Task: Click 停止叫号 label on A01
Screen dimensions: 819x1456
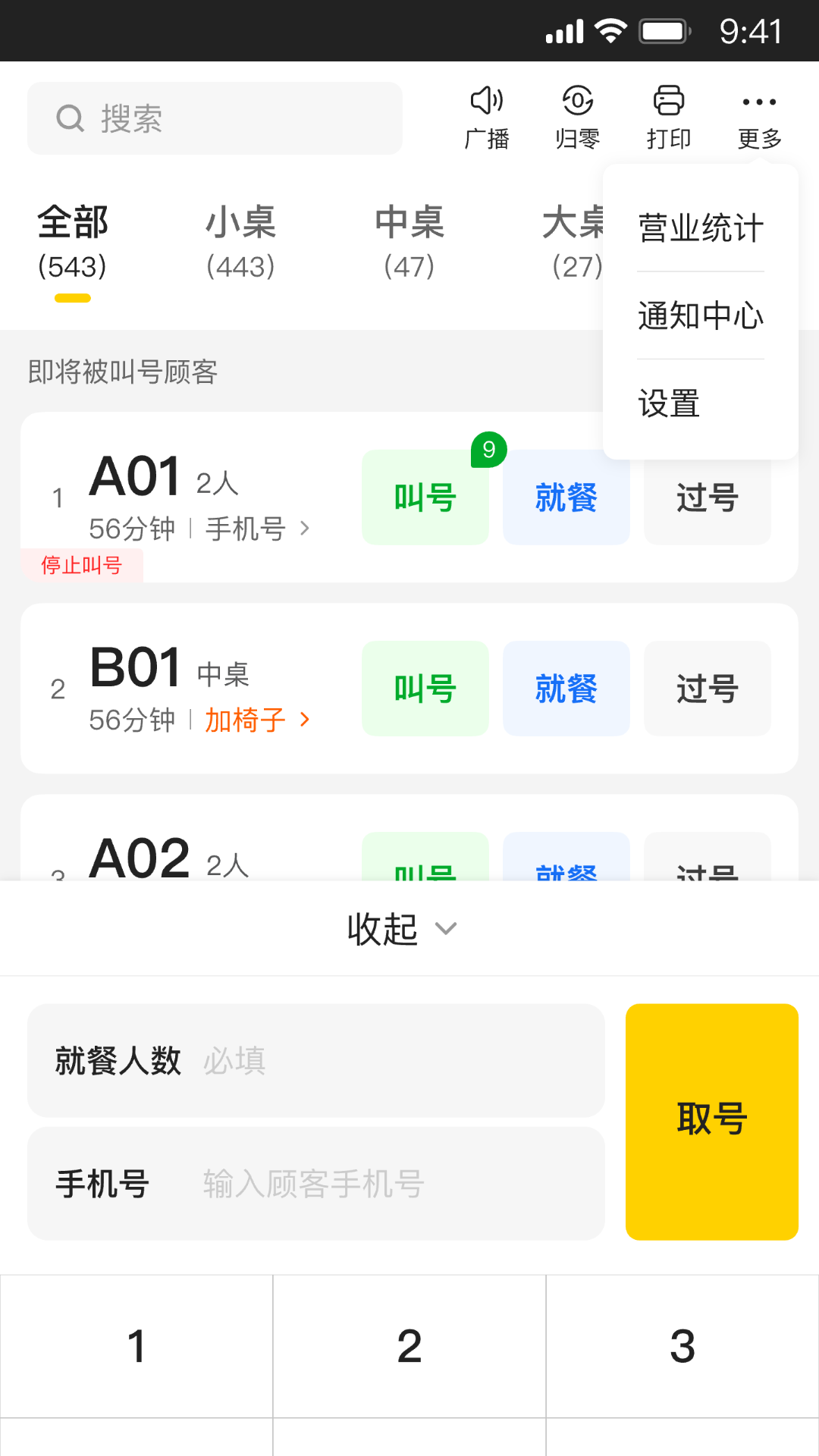Action: coord(82,566)
